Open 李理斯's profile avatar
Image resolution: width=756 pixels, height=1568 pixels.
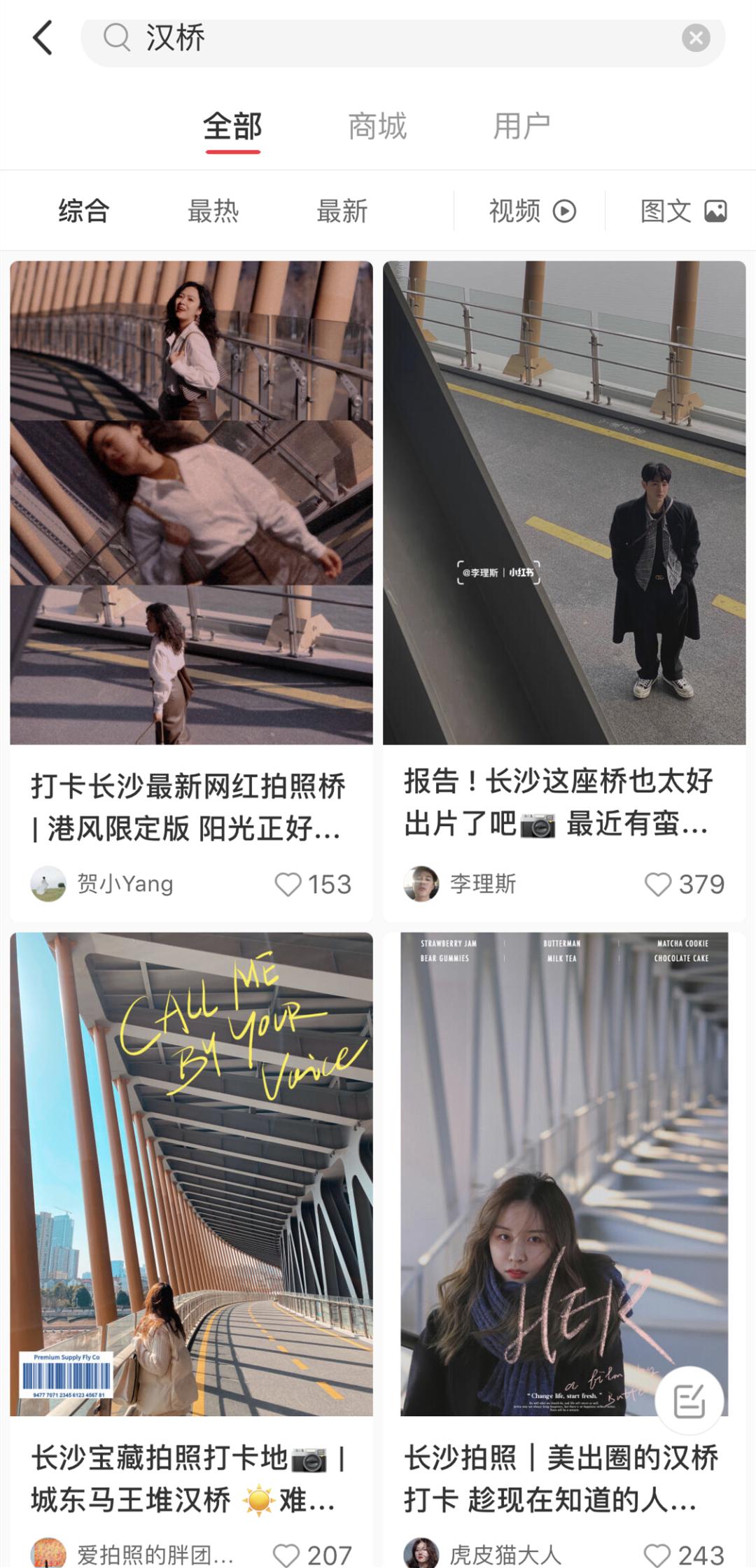pos(421,884)
